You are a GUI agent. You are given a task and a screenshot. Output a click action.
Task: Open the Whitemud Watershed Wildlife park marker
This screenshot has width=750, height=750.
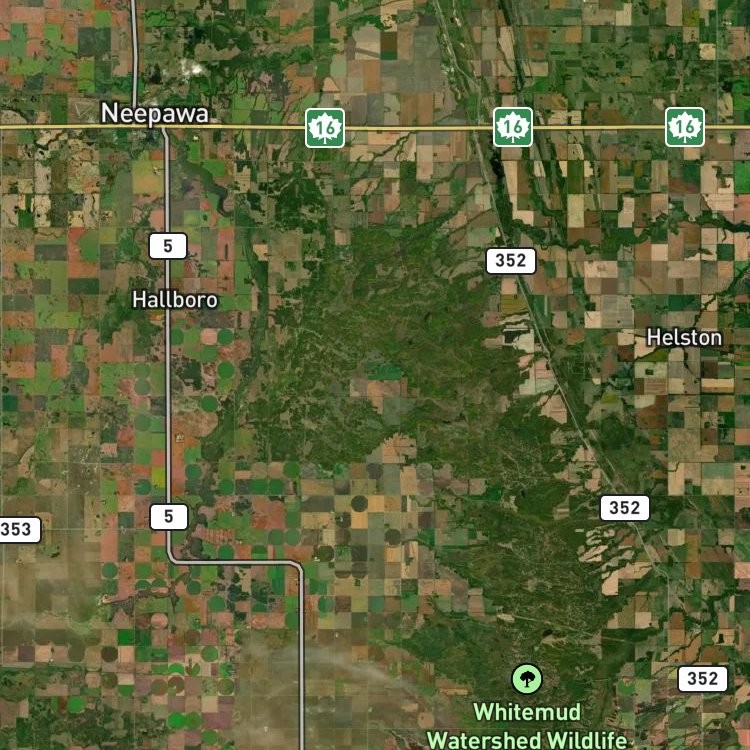pos(527,678)
